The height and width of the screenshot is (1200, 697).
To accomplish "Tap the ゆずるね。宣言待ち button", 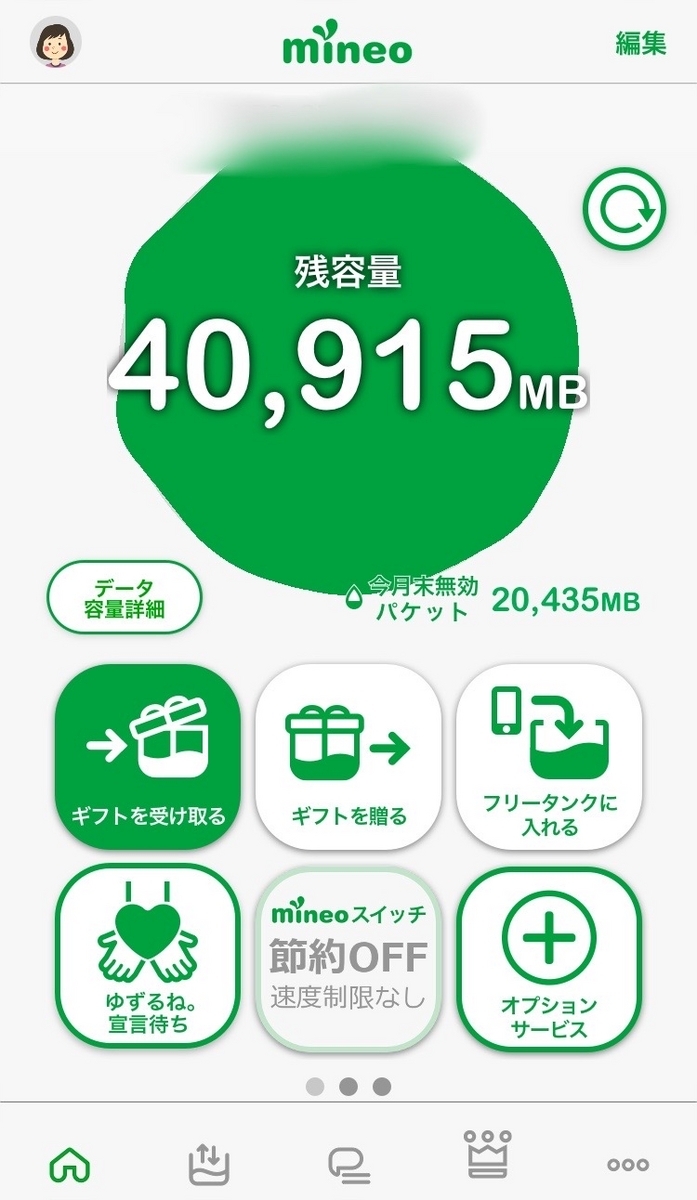I will point(148,957).
